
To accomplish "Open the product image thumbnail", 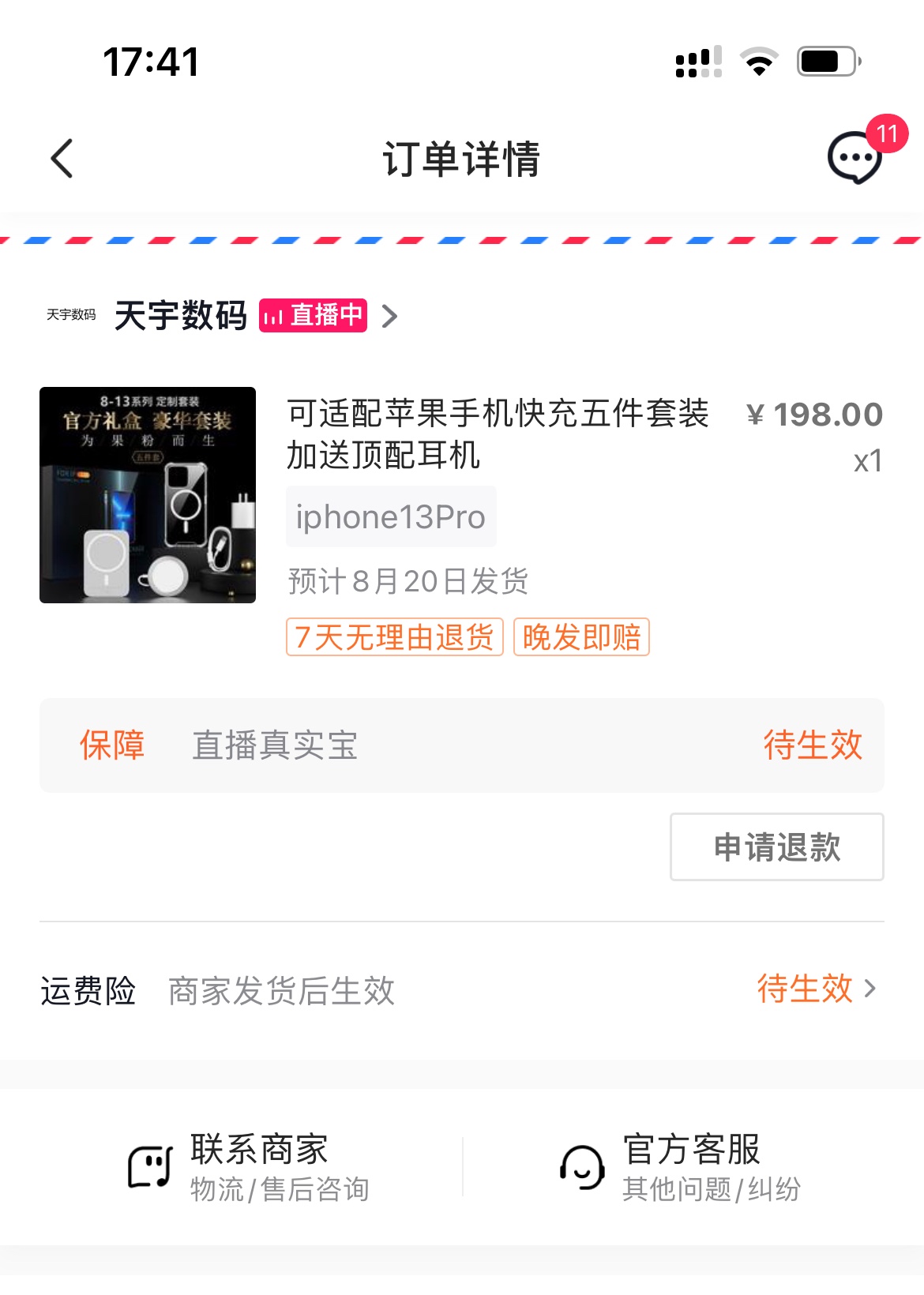I will (148, 495).
